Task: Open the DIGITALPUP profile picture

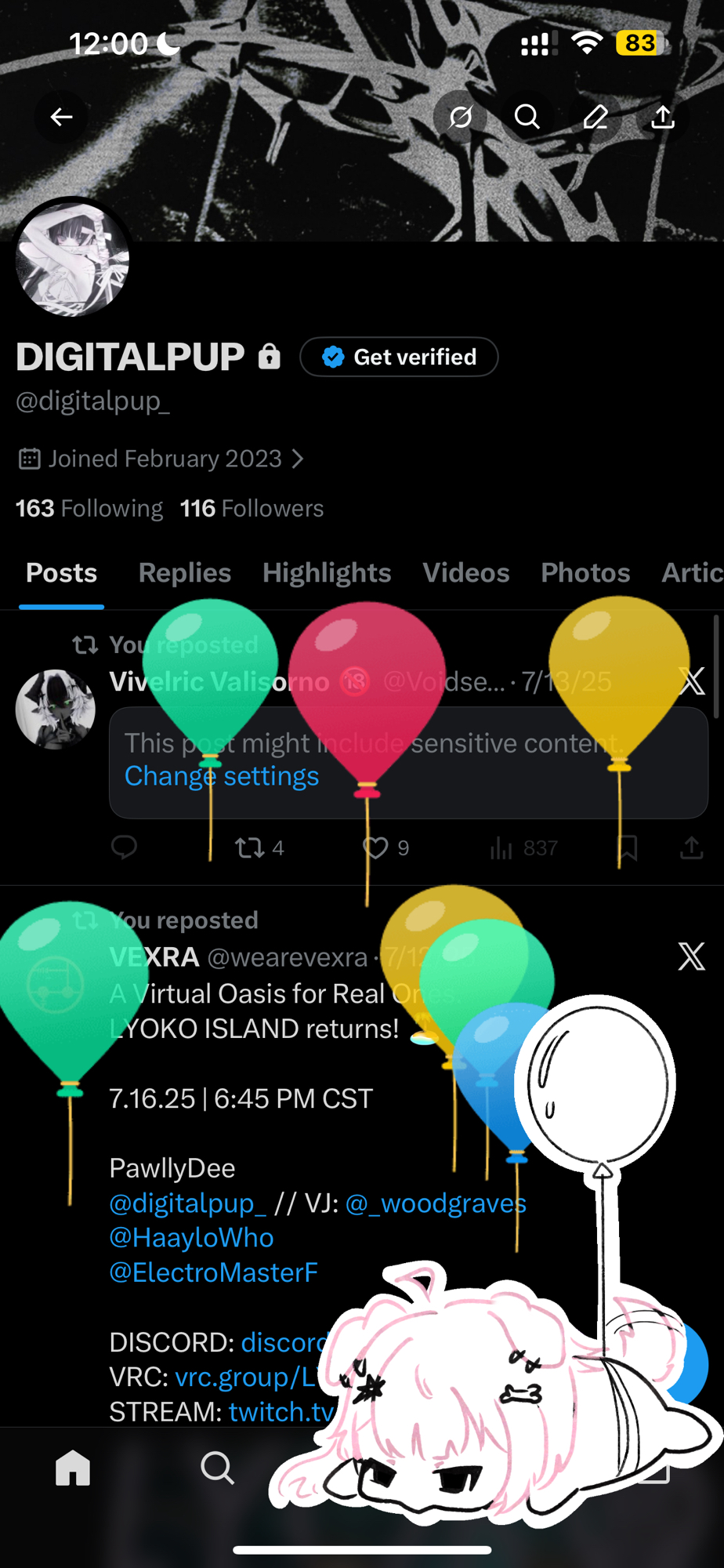Action: 72,259
